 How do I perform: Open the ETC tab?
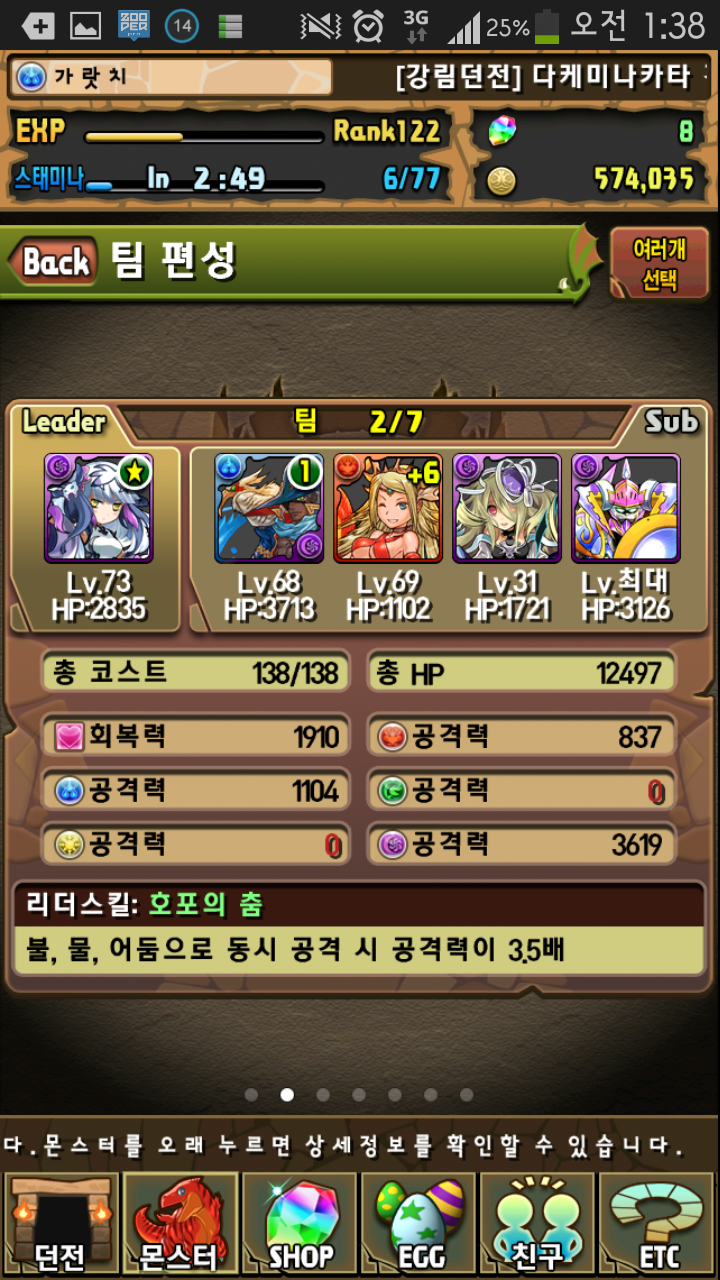click(x=659, y=1224)
